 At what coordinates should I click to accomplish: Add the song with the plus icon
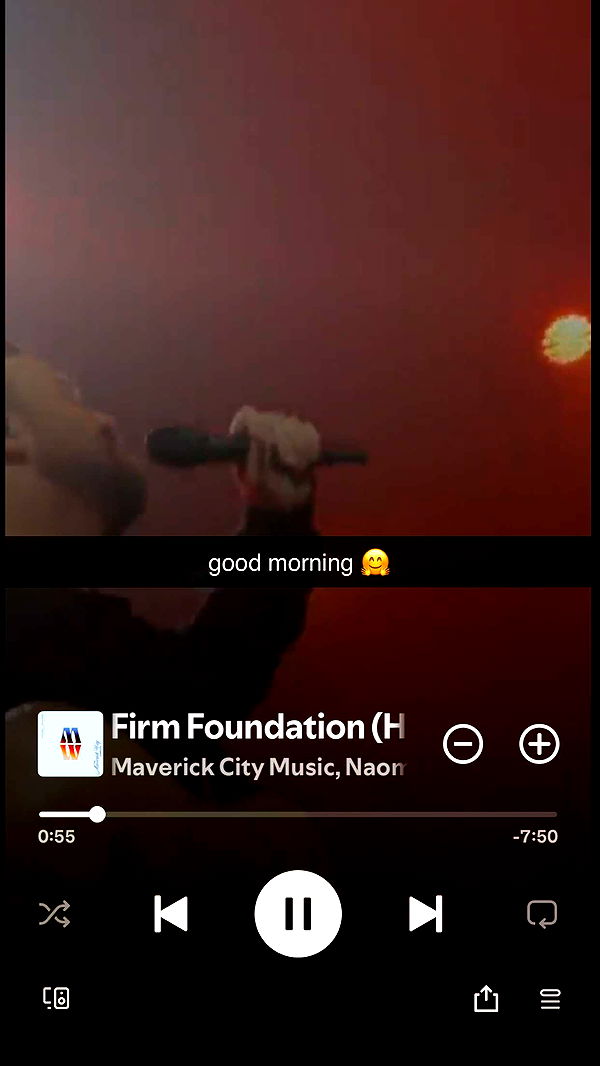[x=539, y=744]
